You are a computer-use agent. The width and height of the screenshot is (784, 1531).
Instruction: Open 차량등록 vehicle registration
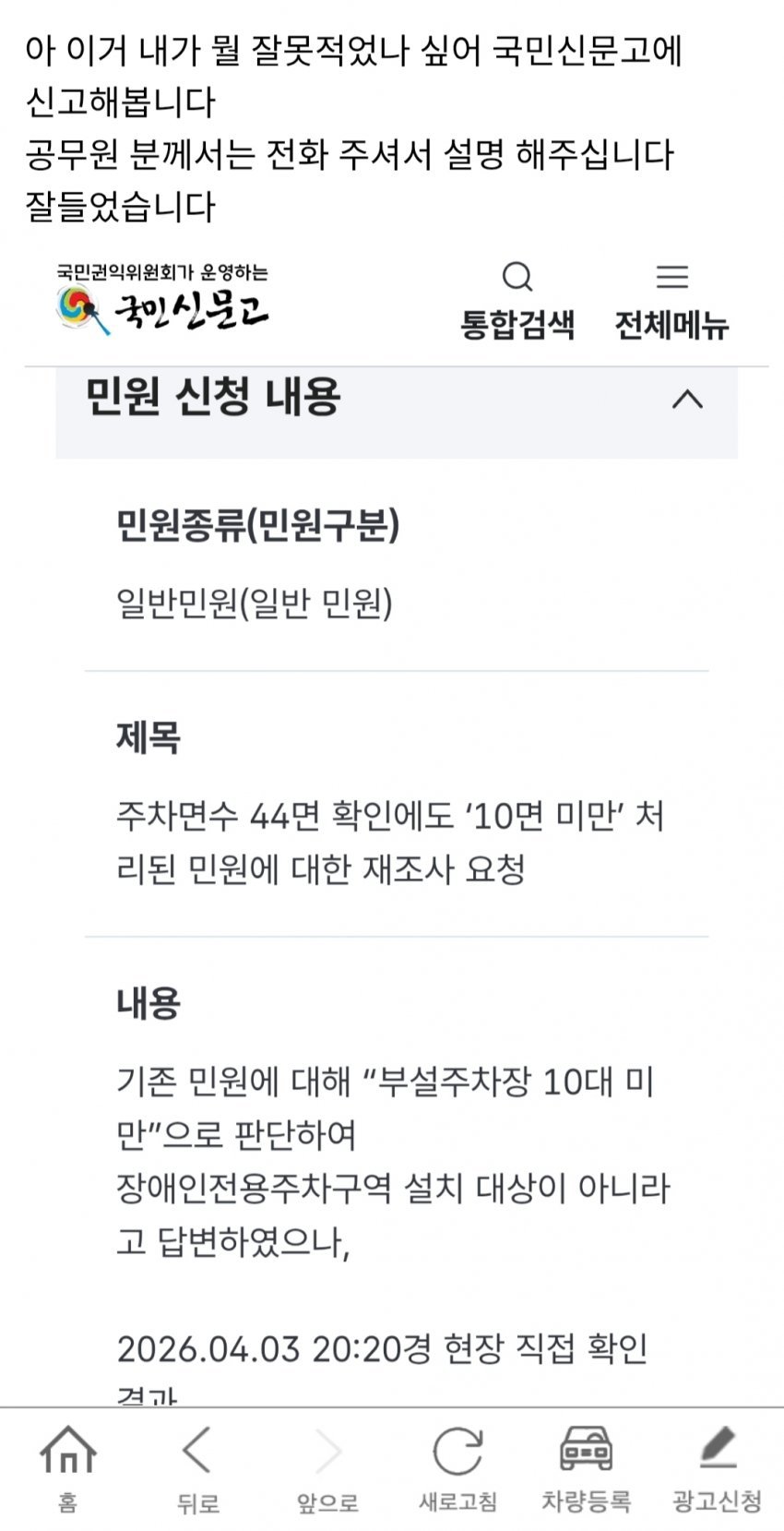587,1467
